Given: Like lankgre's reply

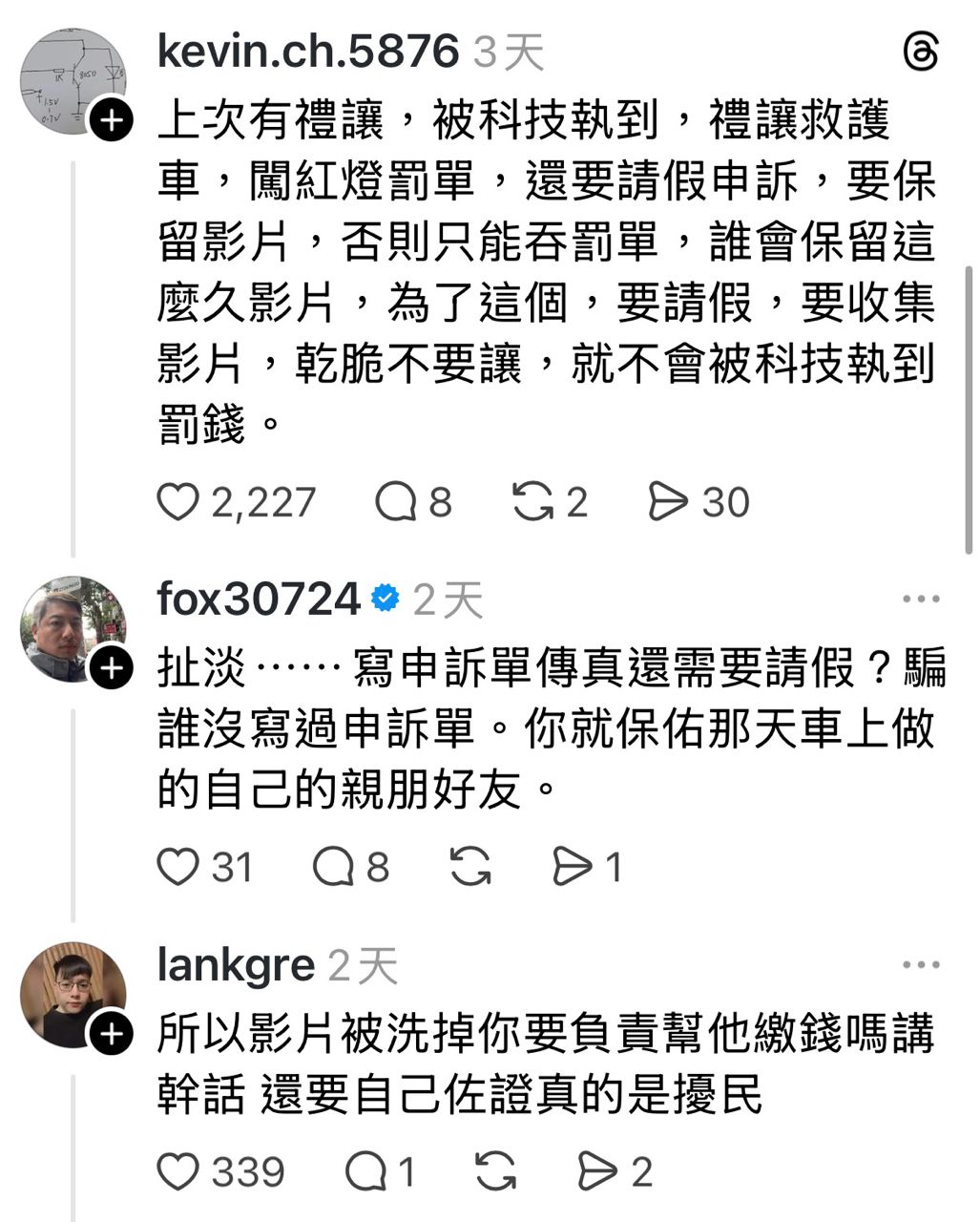Looking at the screenshot, I should tap(178, 1171).
